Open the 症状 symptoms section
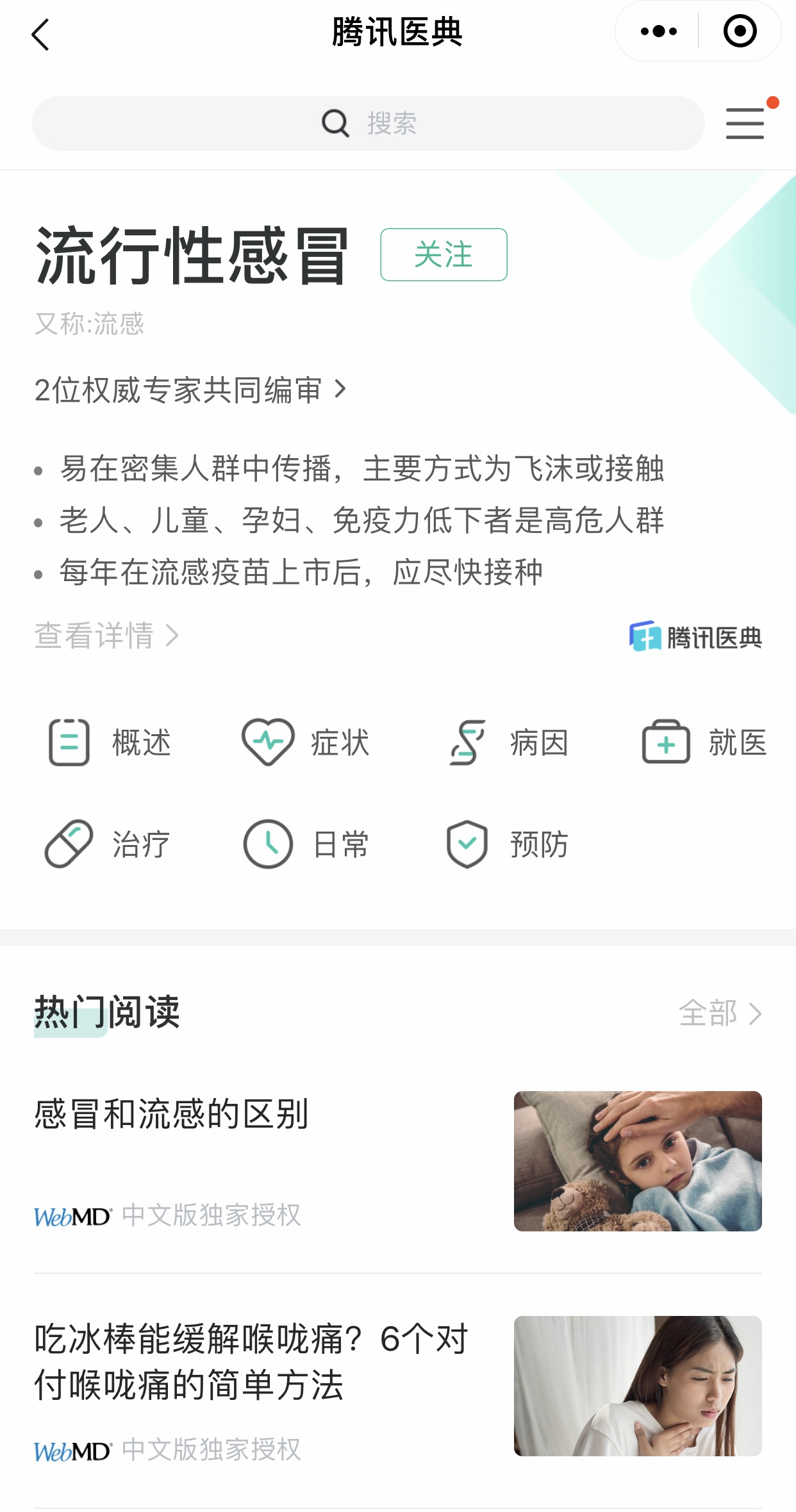This screenshot has height=1512, width=796. point(306,743)
